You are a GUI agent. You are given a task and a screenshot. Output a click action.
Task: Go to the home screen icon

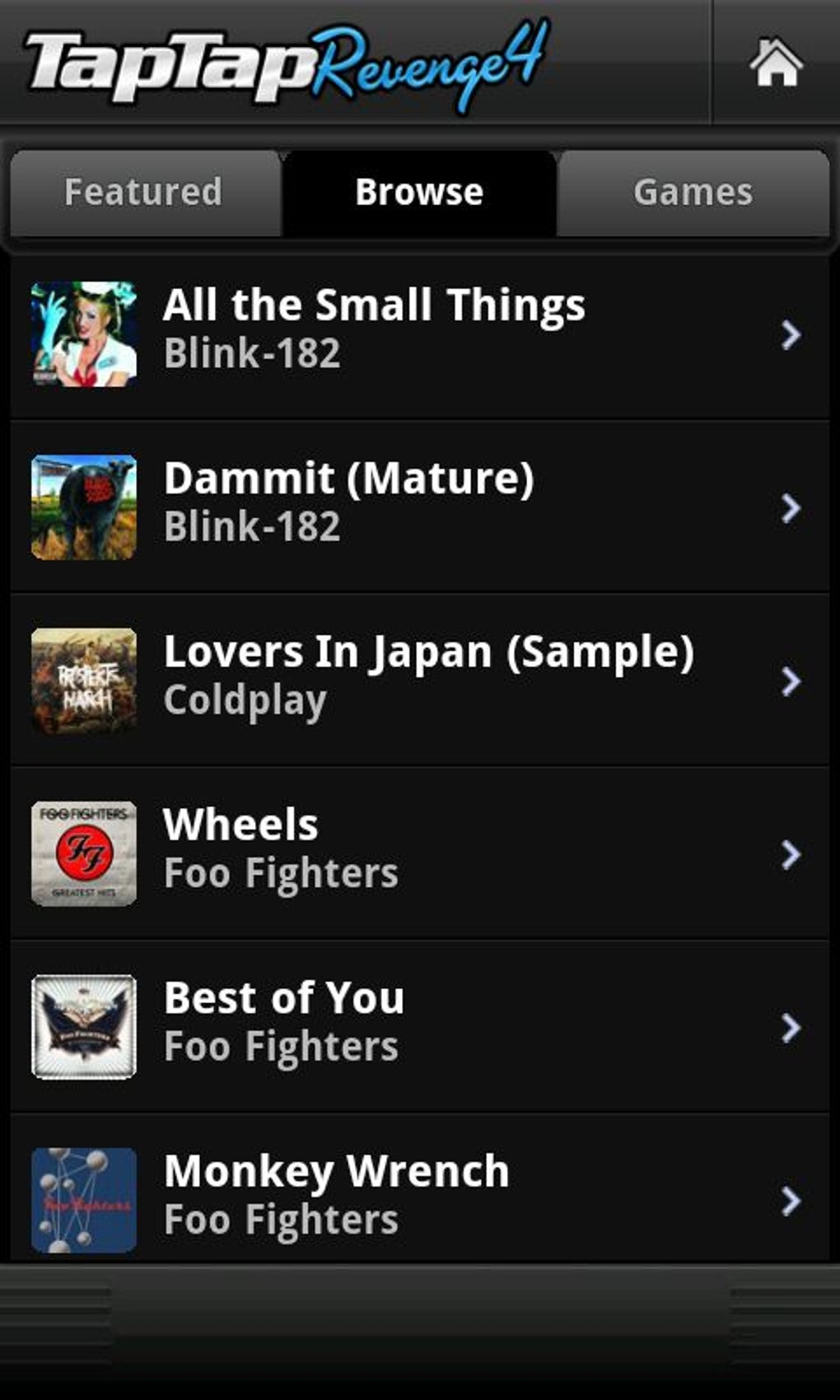click(775, 63)
